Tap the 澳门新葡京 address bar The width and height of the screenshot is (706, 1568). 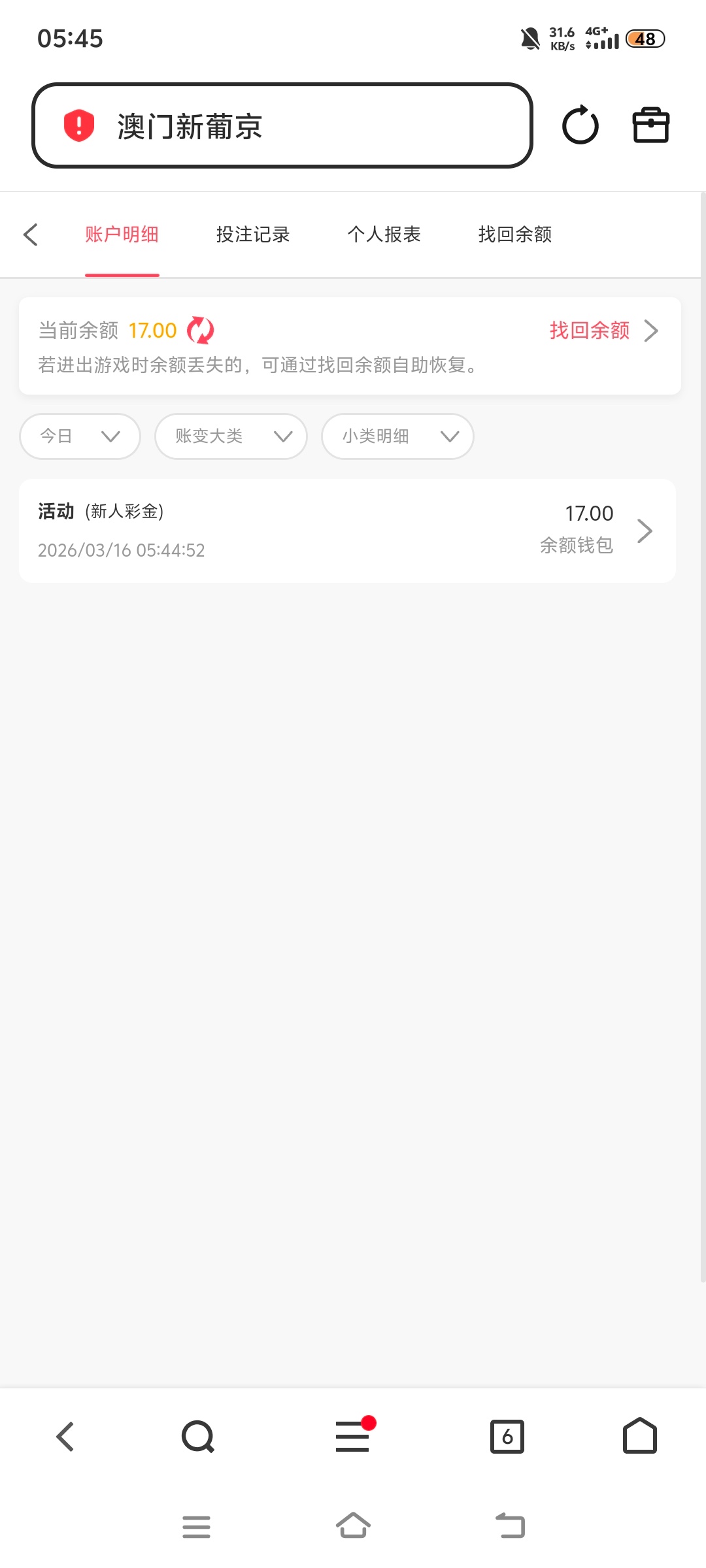click(x=281, y=125)
